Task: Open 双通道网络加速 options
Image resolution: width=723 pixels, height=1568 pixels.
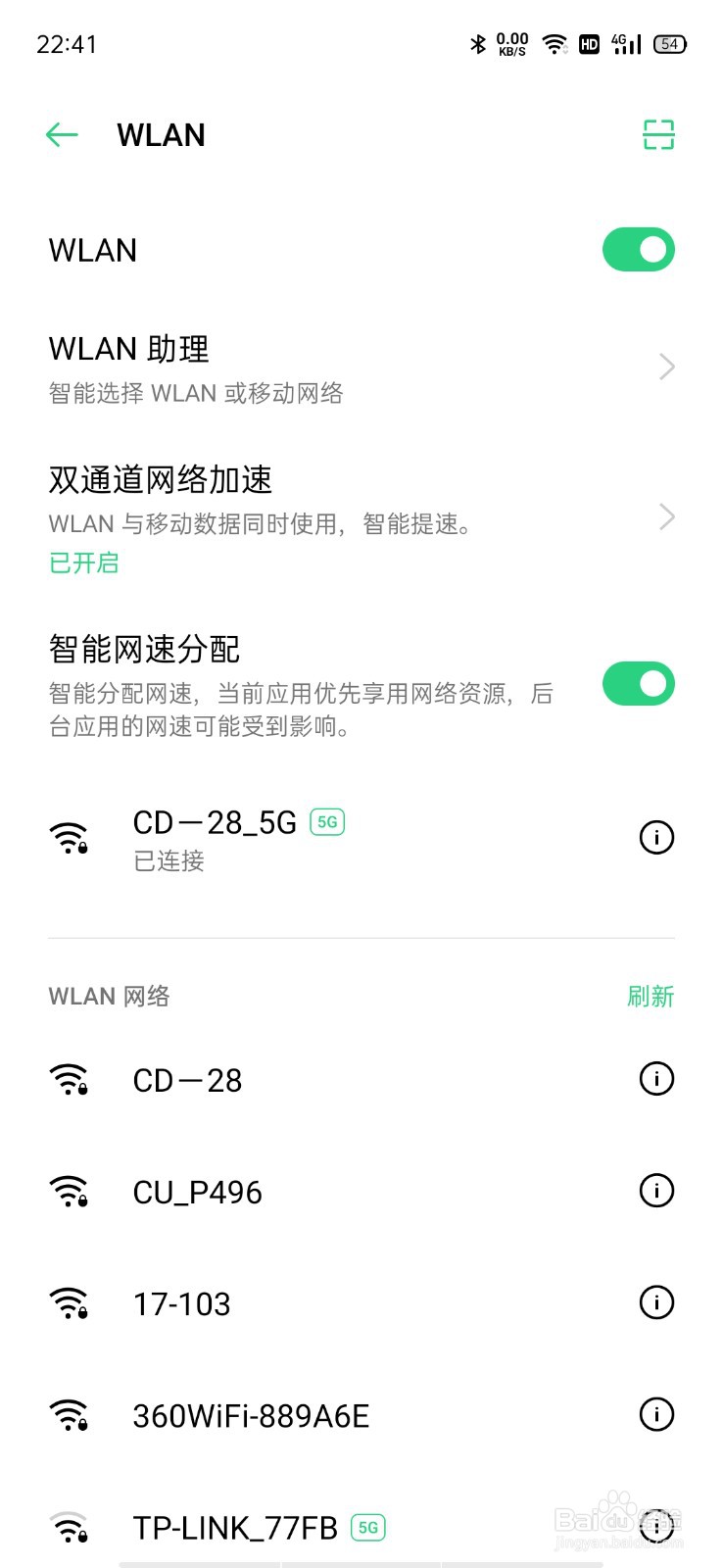Action: click(361, 514)
